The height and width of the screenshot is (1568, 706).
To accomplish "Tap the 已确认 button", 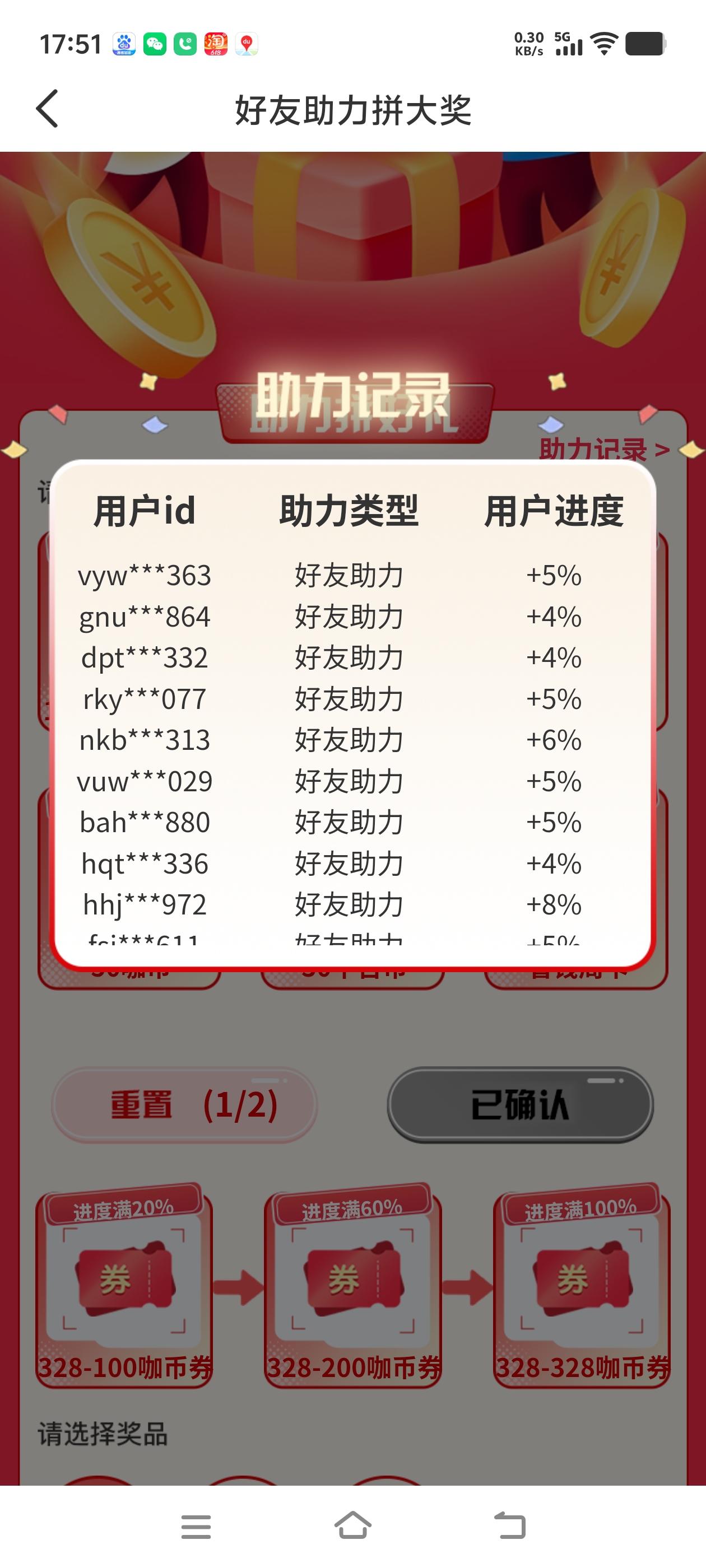I will tap(519, 1104).
